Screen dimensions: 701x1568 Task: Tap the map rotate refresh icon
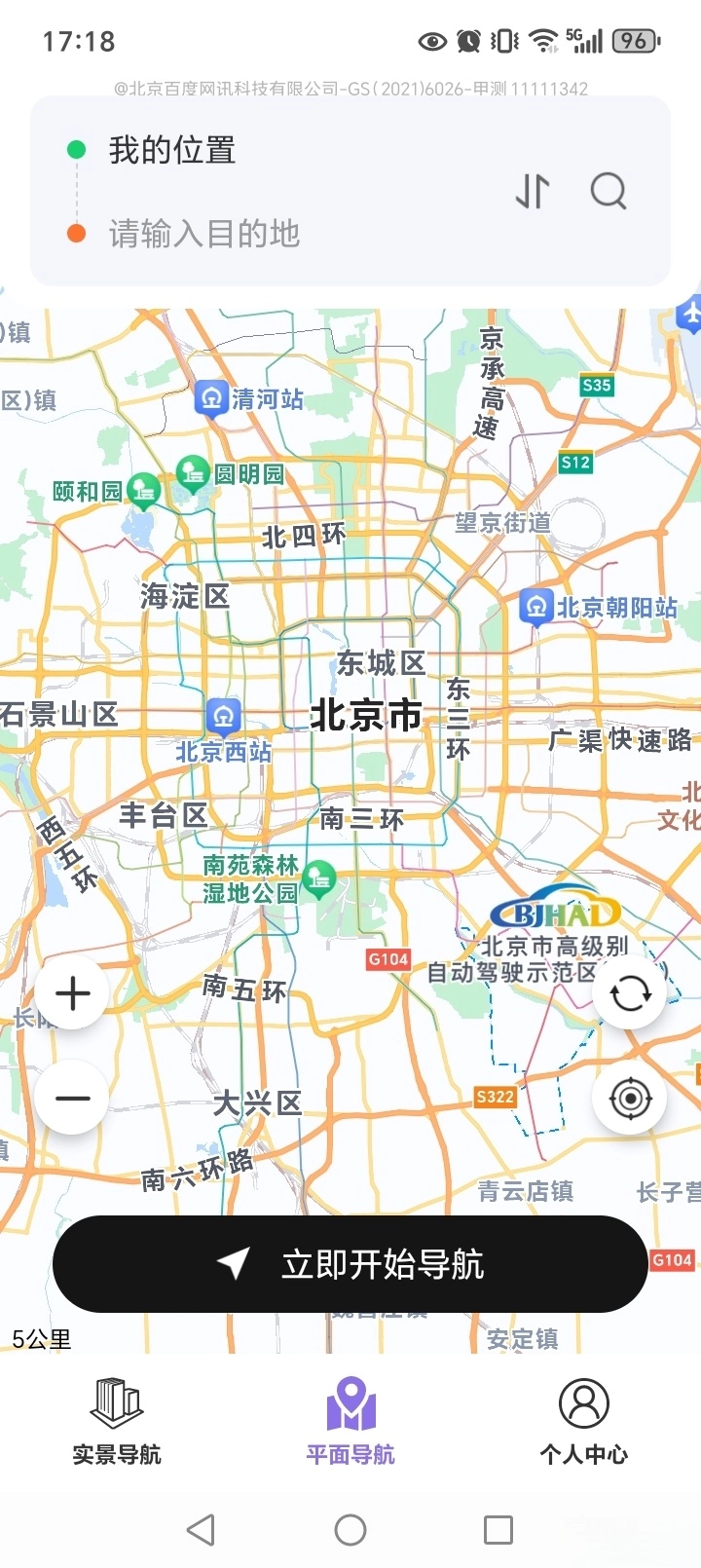[629, 992]
